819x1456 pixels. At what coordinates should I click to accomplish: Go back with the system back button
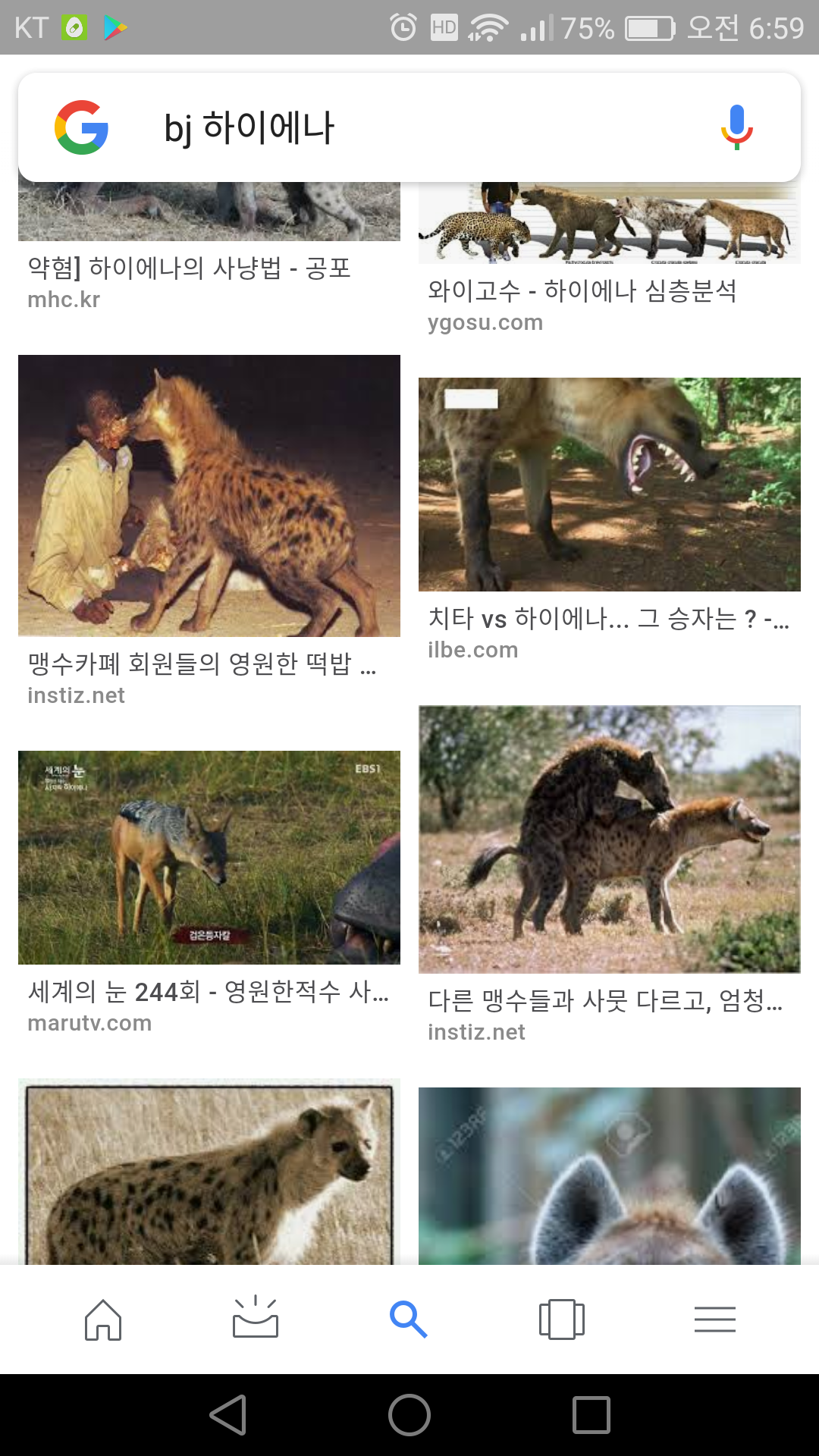pos(228,1415)
